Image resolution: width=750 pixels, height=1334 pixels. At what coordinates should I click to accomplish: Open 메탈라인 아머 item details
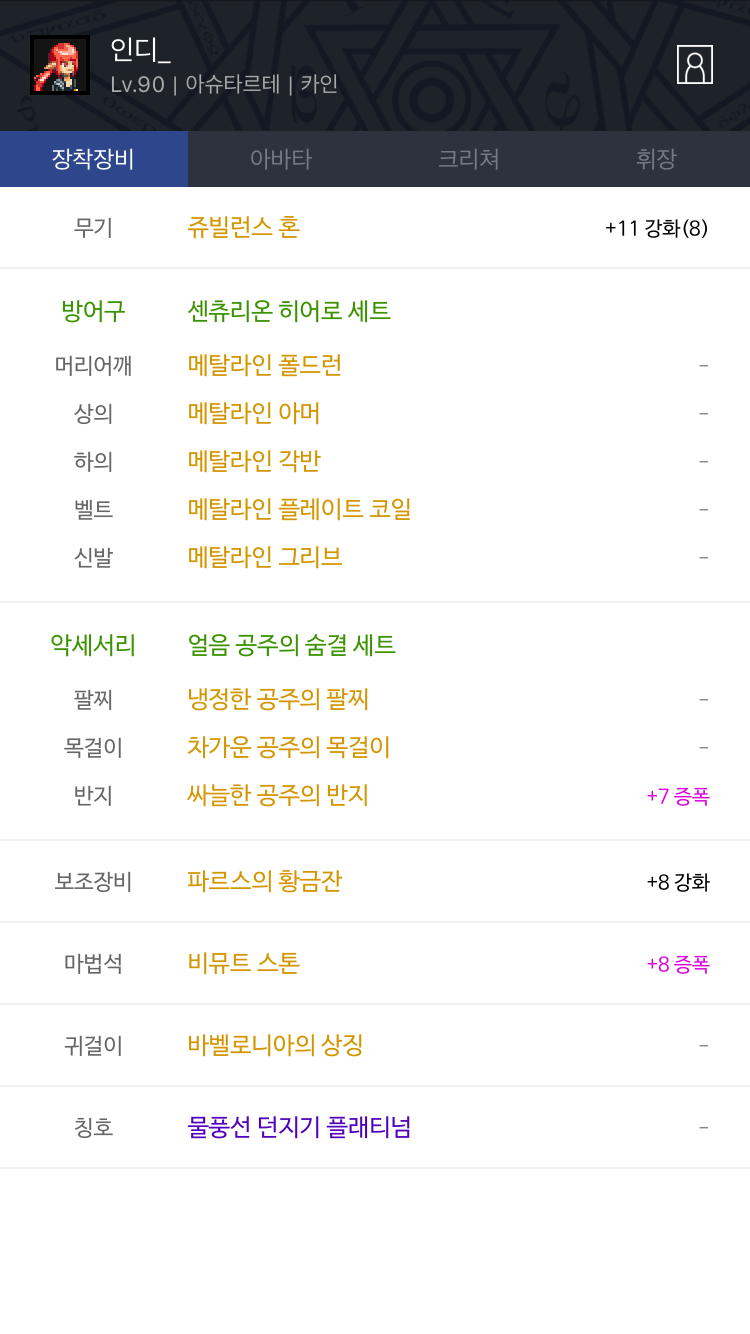click(x=254, y=413)
